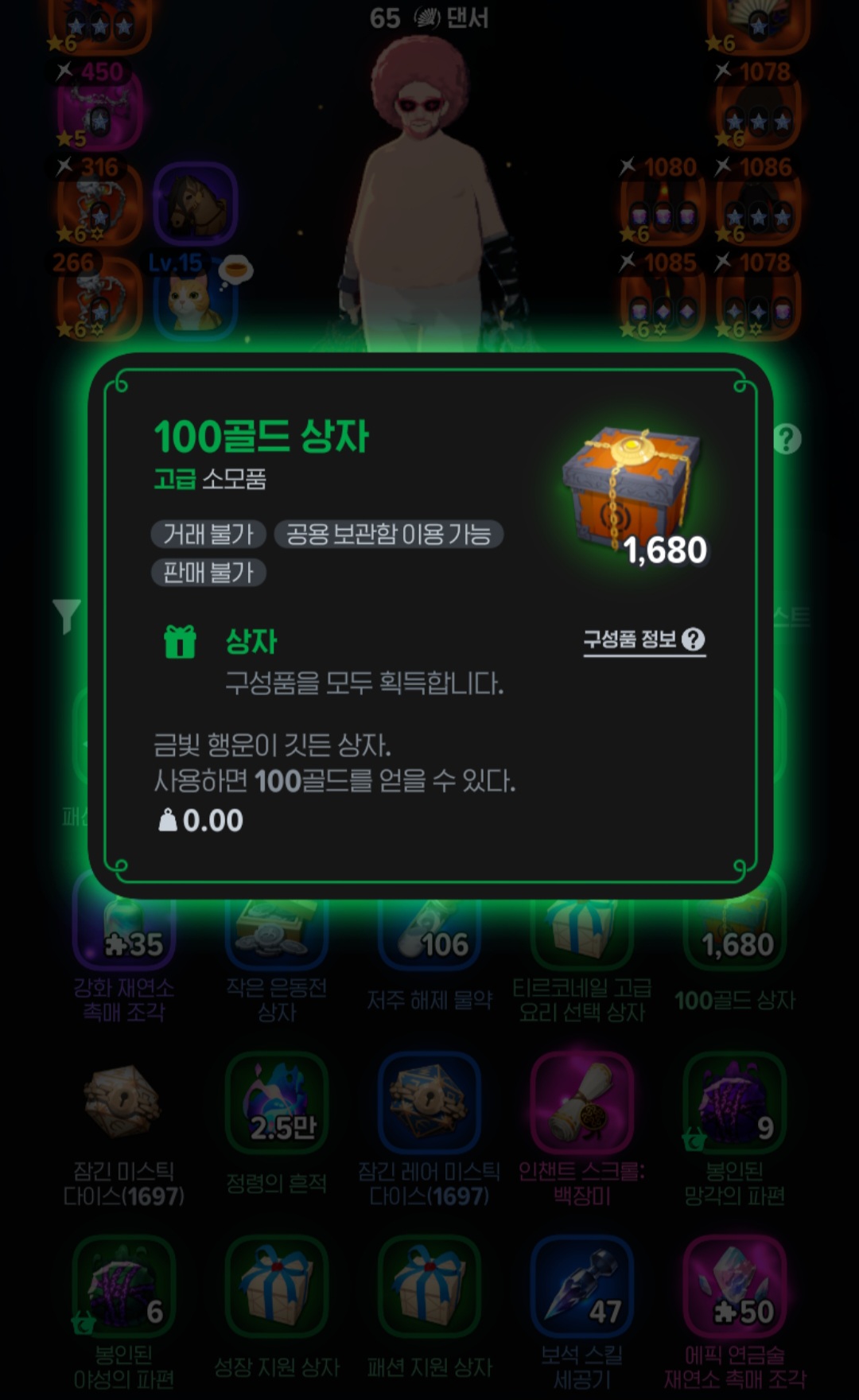The image size is (859, 1400).
Task: Select 에픽 연금술 재연소 촉매 조각 item
Action: (735, 1287)
